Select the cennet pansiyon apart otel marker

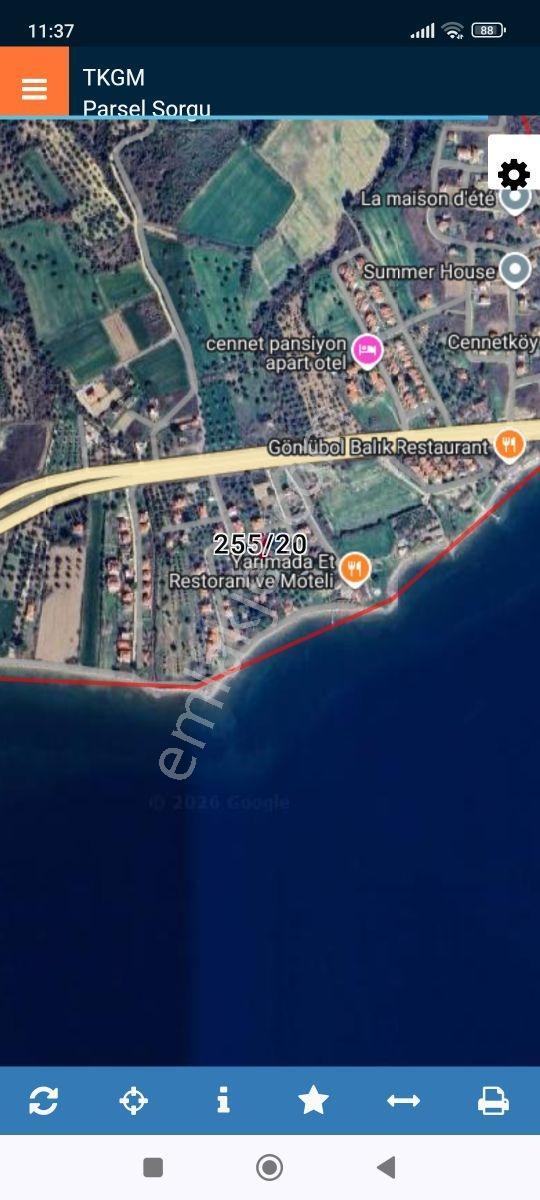click(368, 351)
